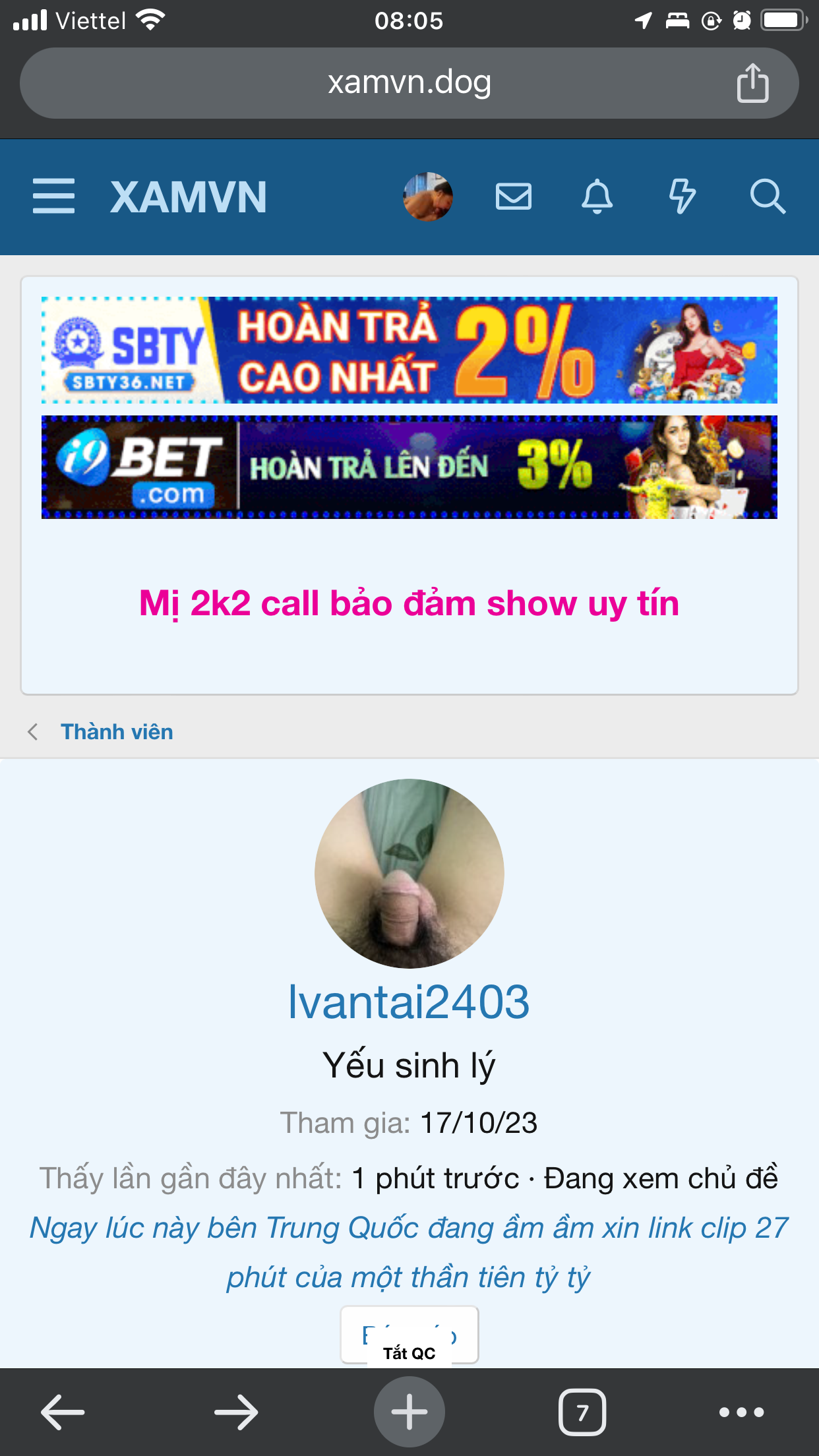Open browser more options menu
Image resolution: width=819 pixels, height=1456 pixels.
click(741, 1412)
